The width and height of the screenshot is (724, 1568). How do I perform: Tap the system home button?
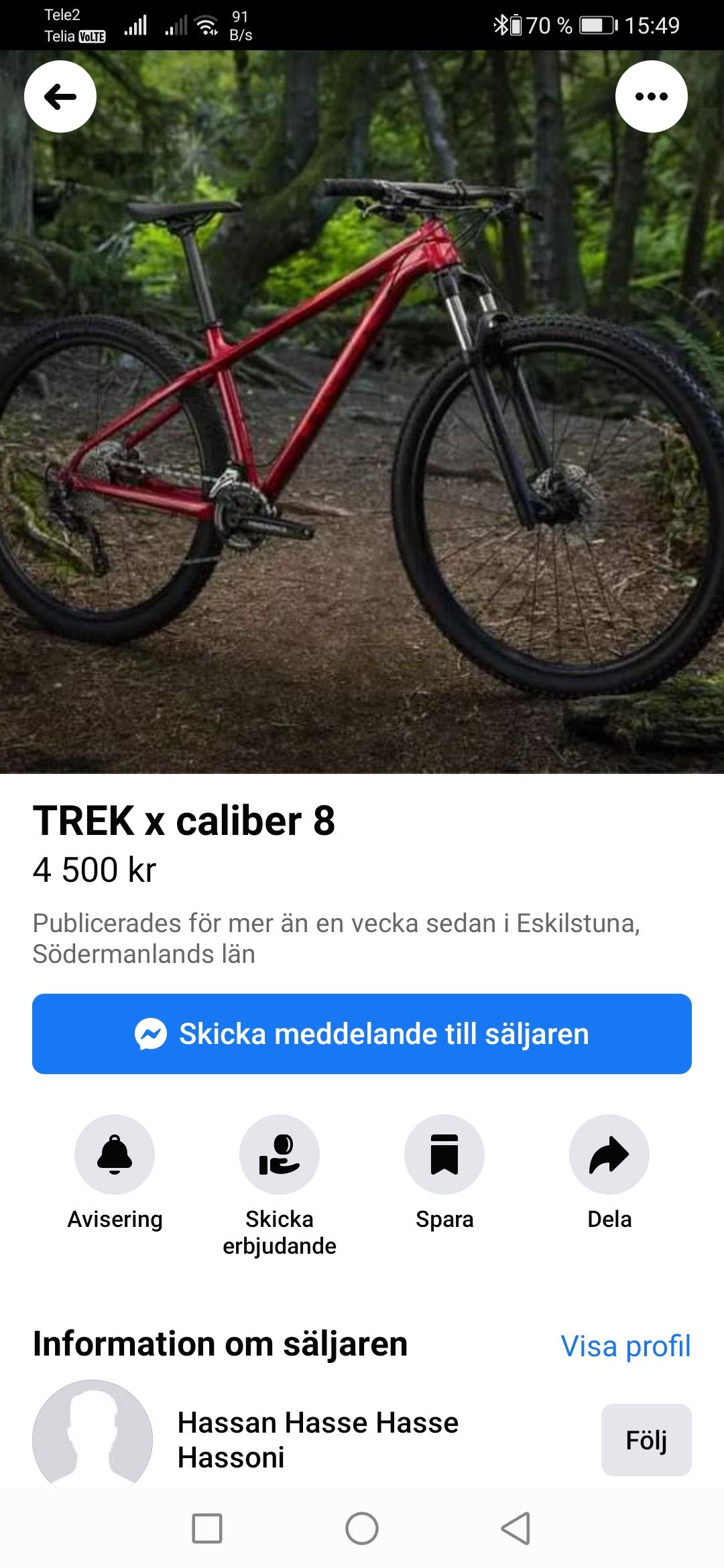click(x=362, y=1528)
